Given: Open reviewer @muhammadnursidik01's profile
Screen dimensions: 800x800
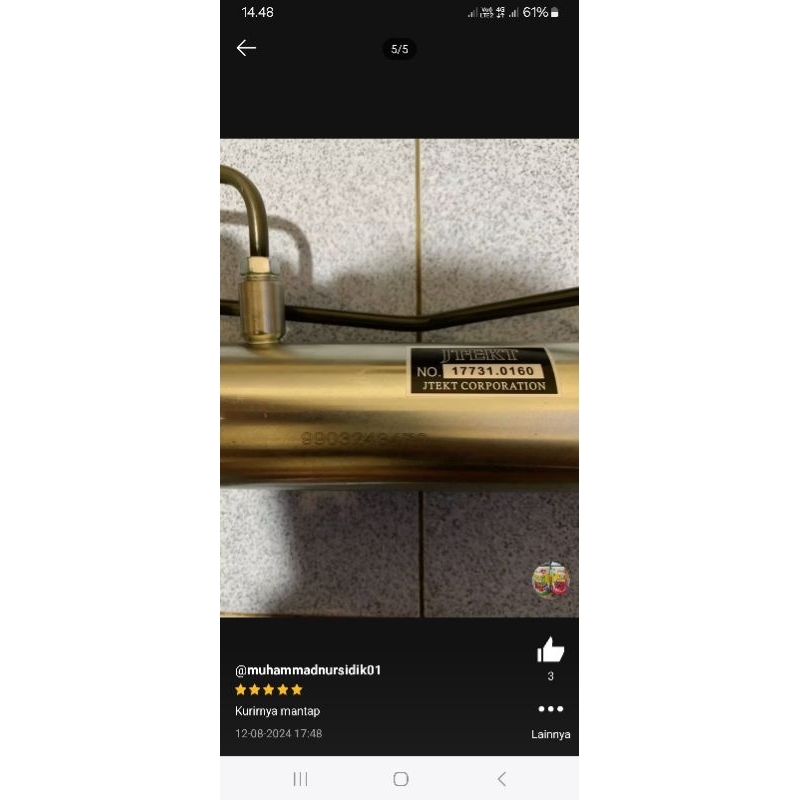Looking at the screenshot, I should (x=307, y=670).
